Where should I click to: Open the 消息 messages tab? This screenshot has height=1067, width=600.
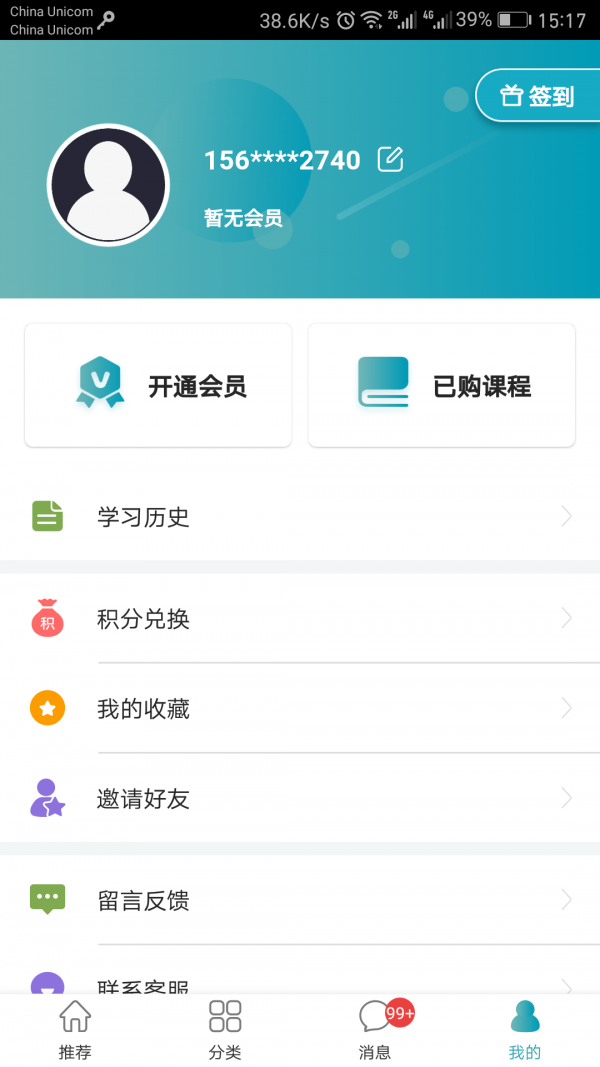pos(376,1030)
